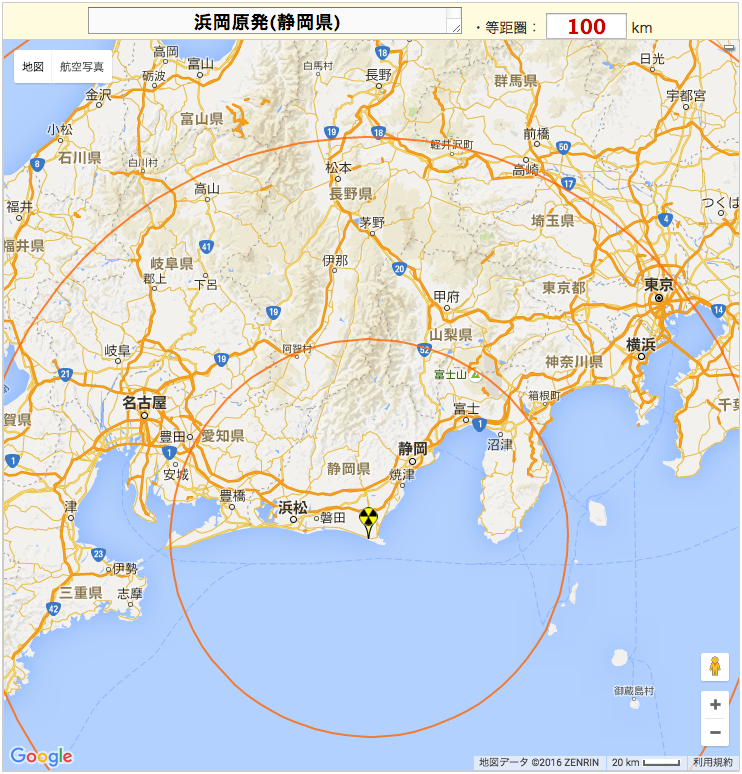Edit the 浜岡原発(静岡県) location field

pyautogui.click(x=266, y=22)
